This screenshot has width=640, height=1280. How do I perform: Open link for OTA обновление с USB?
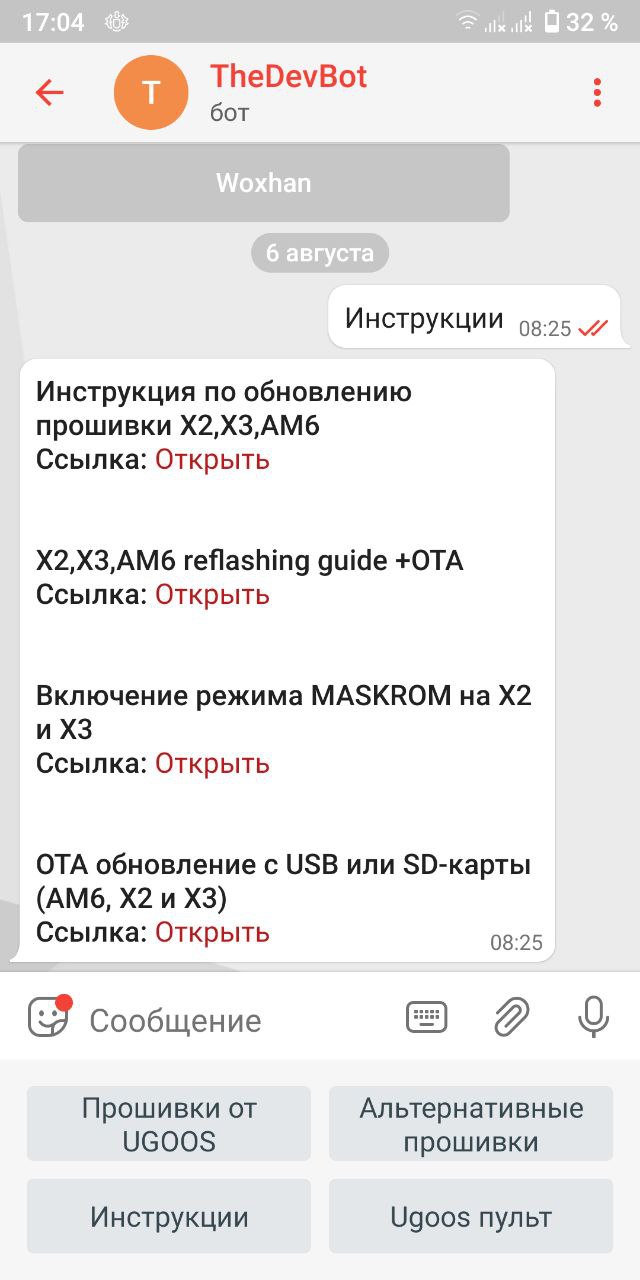(212, 932)
